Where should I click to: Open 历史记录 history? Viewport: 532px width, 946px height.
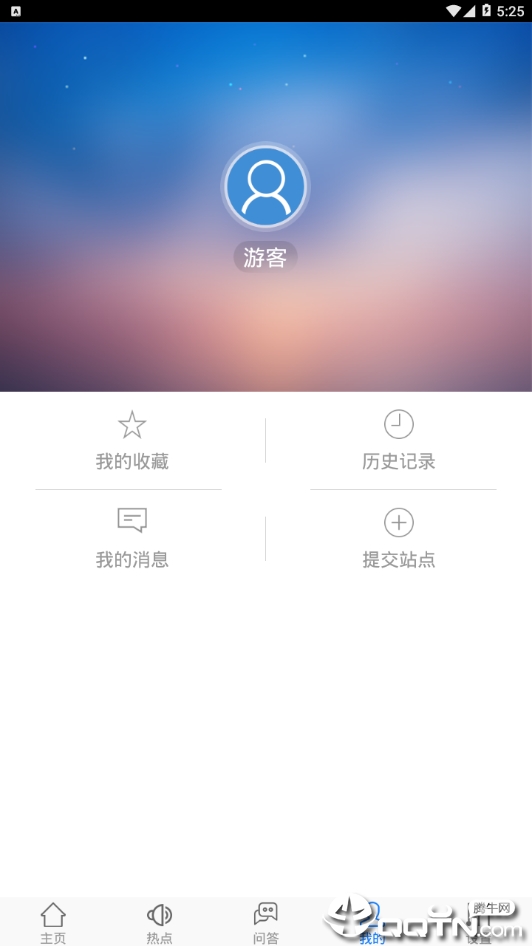399,440
